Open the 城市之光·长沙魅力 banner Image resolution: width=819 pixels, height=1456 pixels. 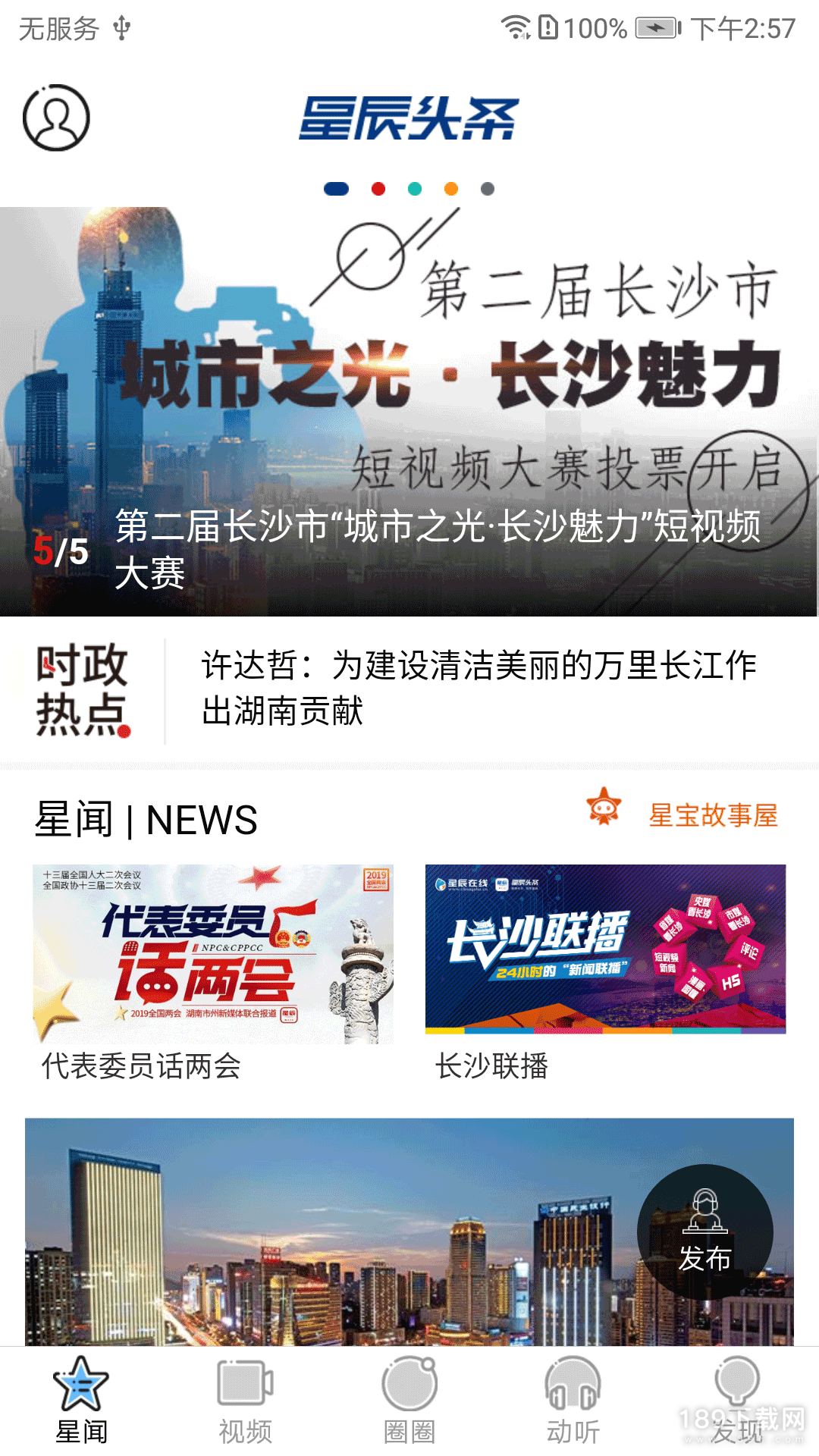pos(409,411)
